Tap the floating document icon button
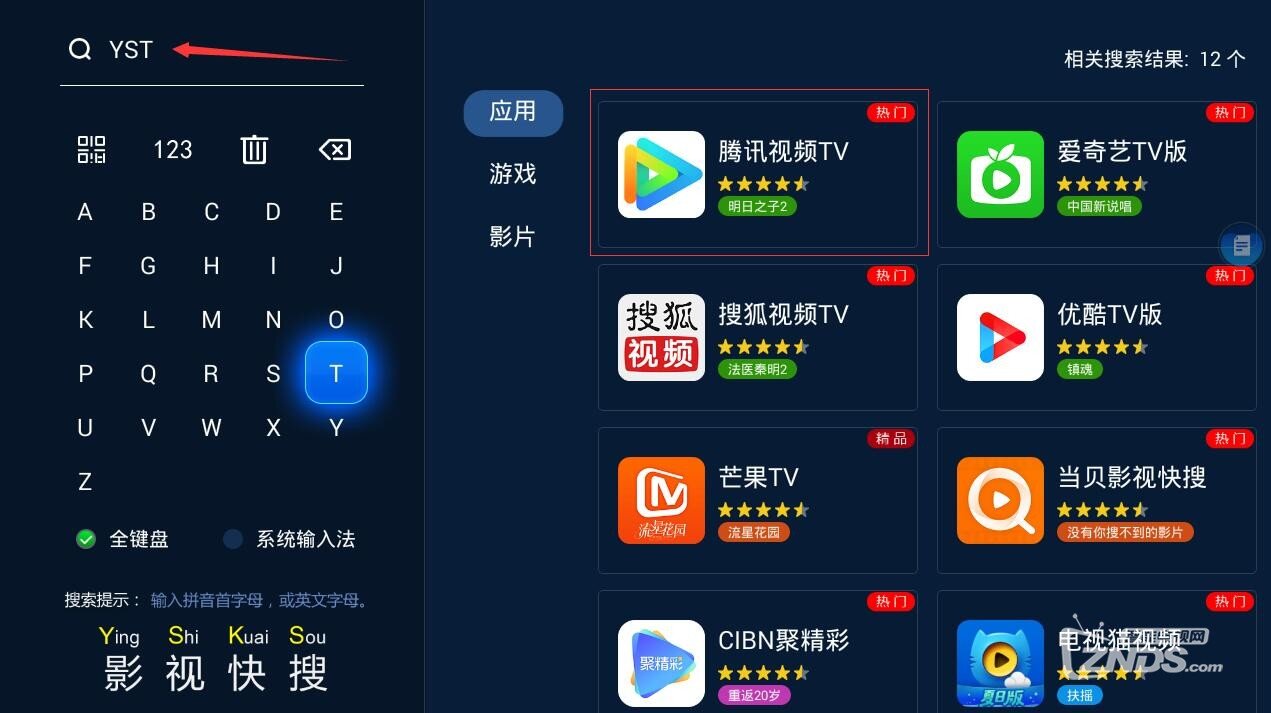The height and width of the screenshot is (713, 1271). click(1242, 245)
